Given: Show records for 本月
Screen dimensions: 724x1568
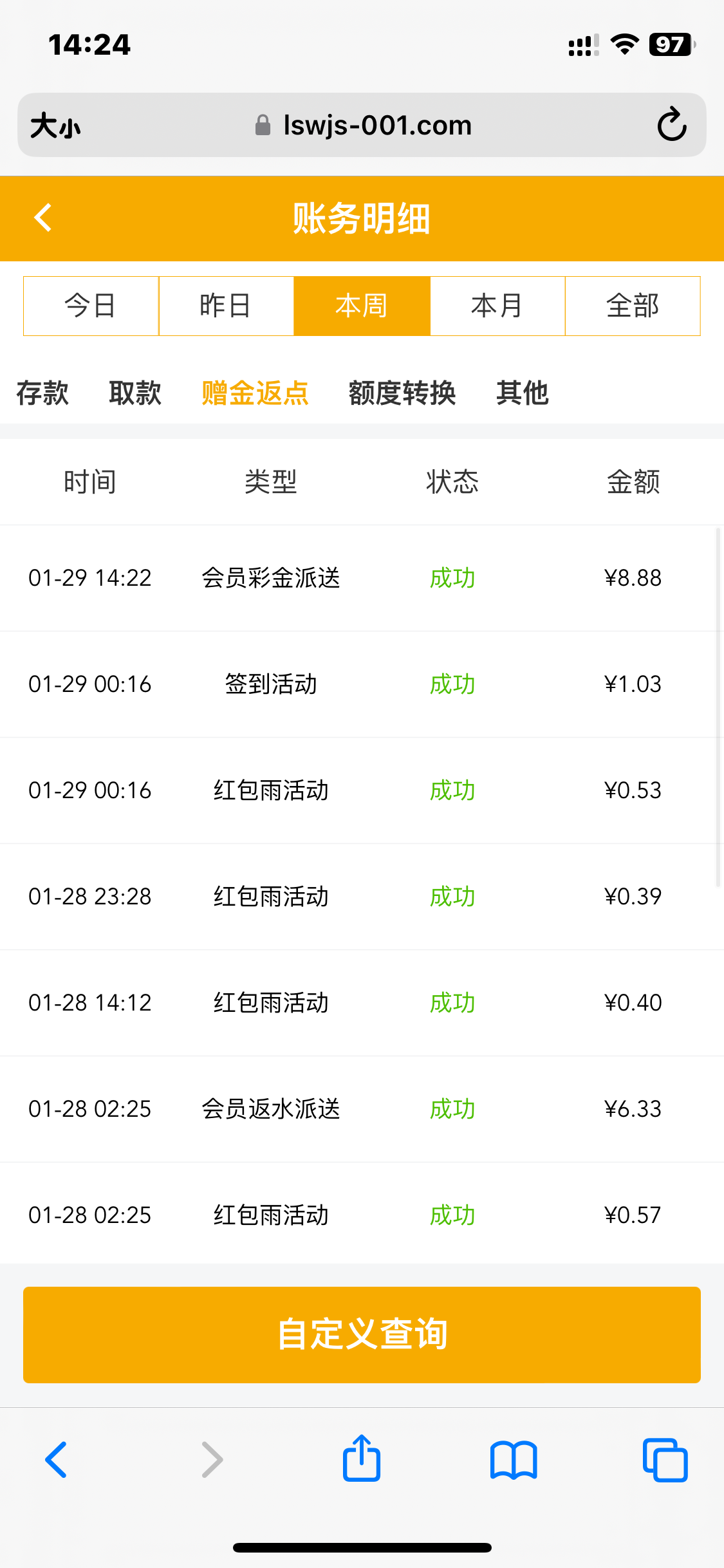Looking at the screenshot, I should [x=497, y=306].
